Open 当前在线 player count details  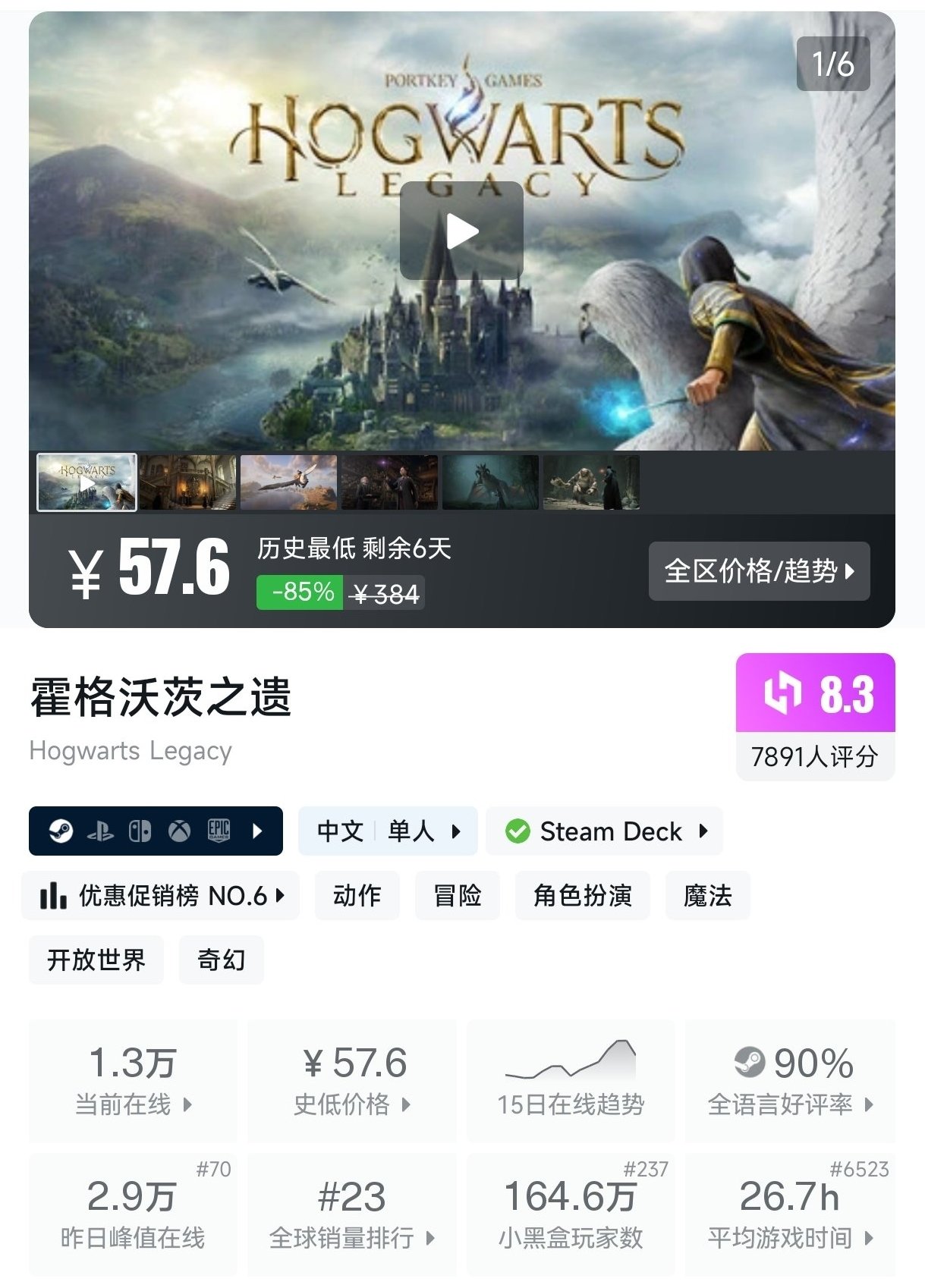[x=133, y=1081]
